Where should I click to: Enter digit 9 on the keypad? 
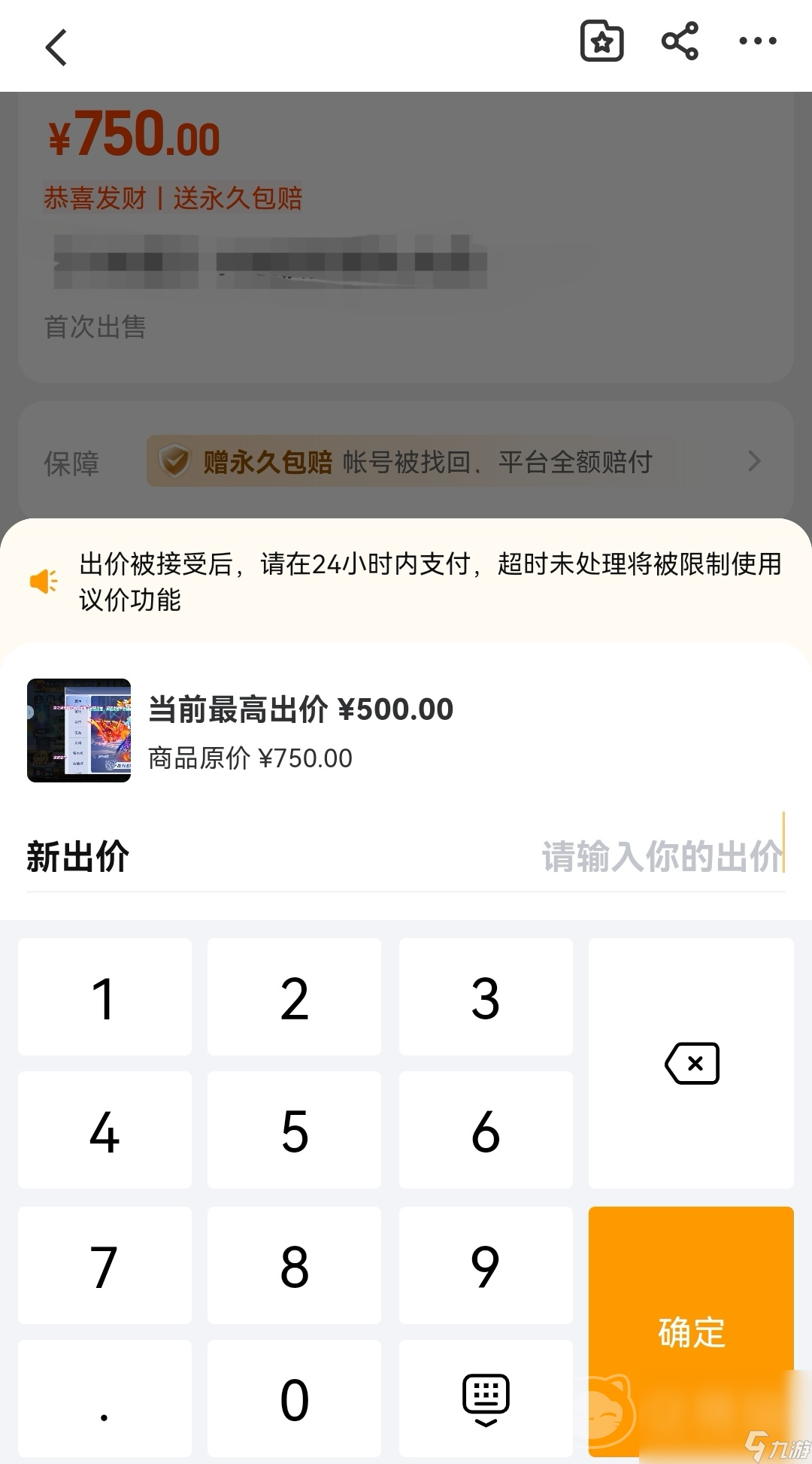click(x=485, y=1265)
